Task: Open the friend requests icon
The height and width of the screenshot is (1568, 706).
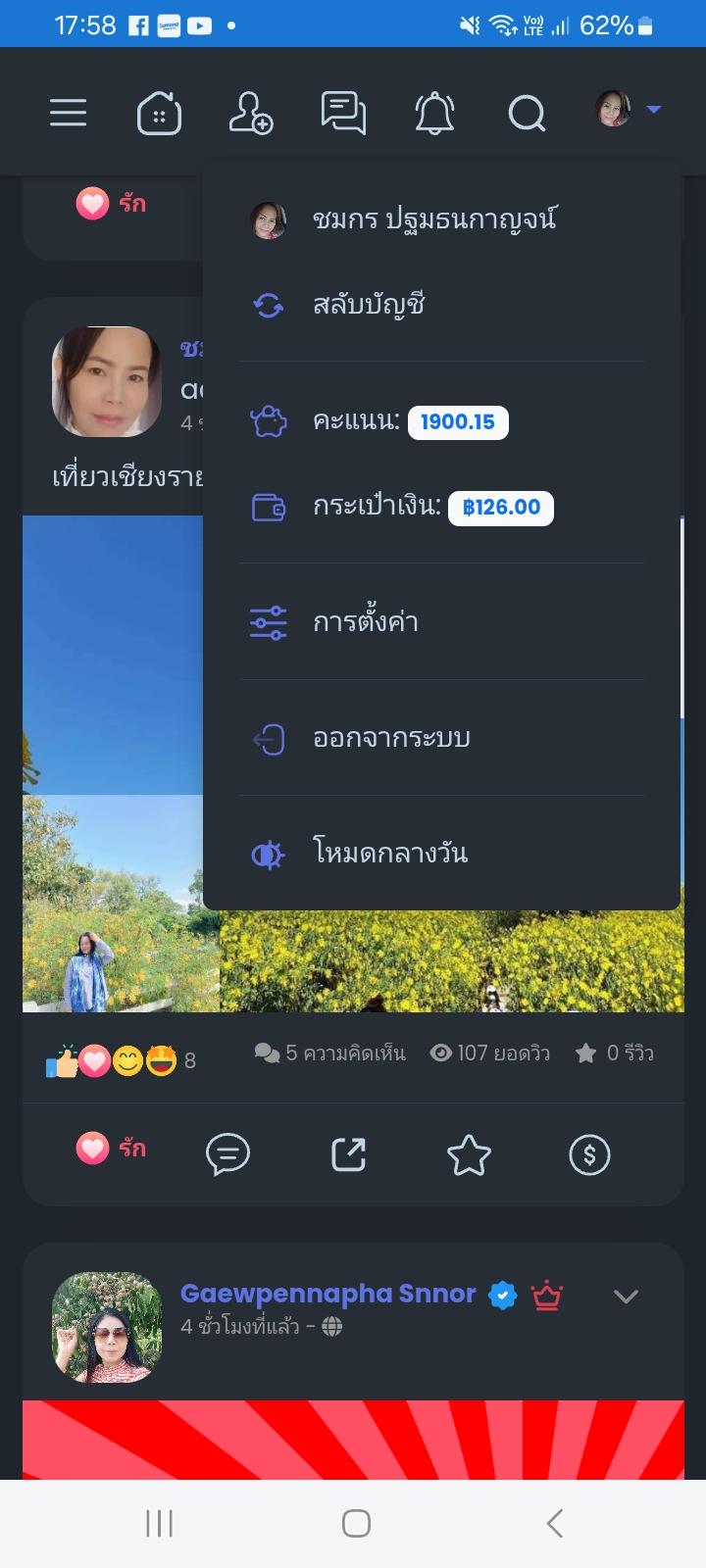Action: pyautogui.click(x=251, y=113)
